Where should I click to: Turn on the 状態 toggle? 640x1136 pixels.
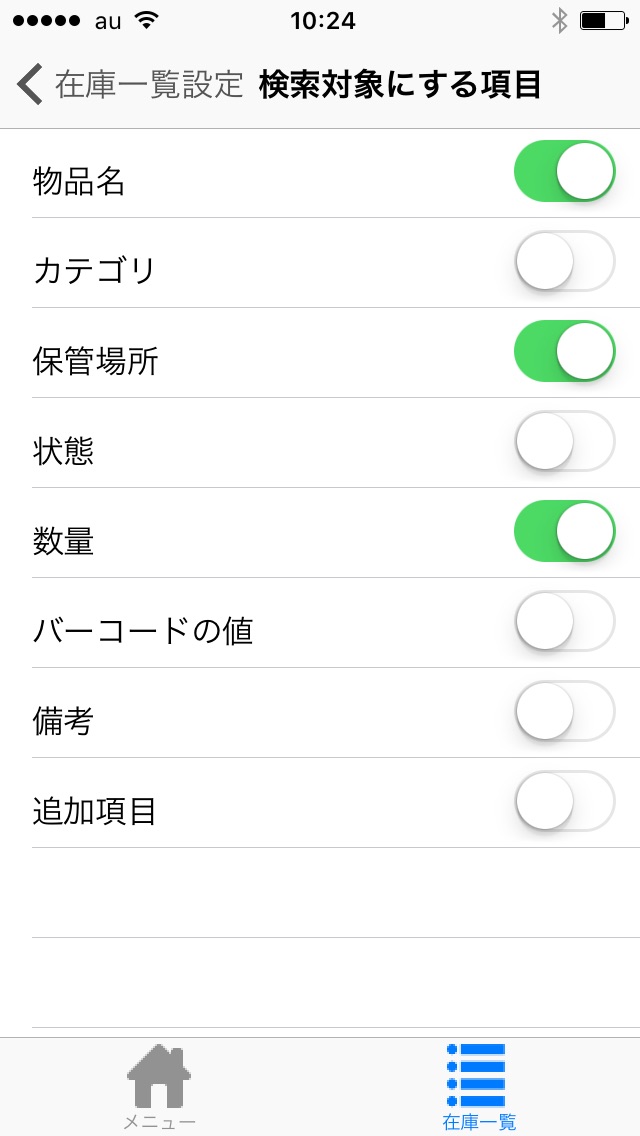click(565, 441)
